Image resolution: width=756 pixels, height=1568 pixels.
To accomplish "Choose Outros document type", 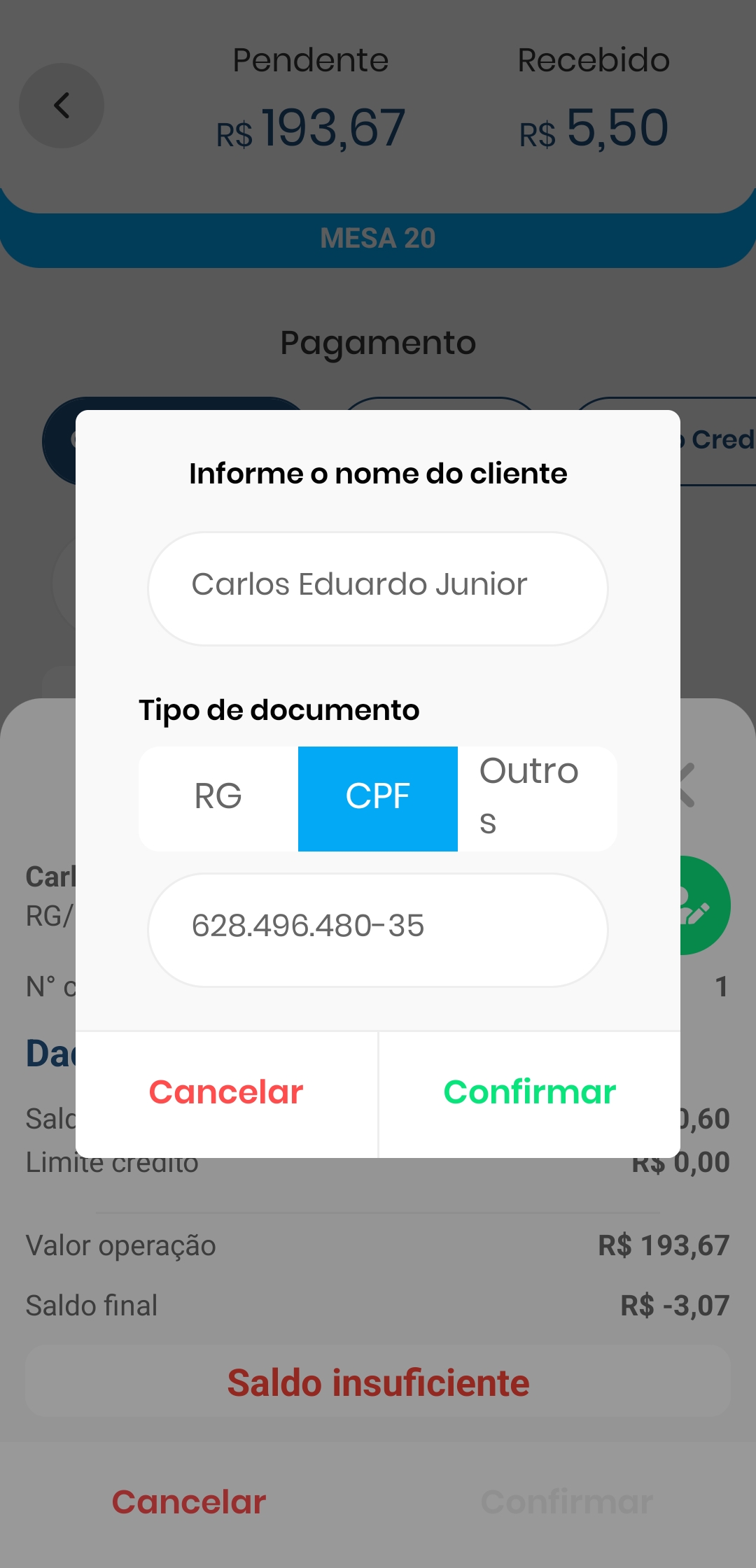I will [537, 798].
